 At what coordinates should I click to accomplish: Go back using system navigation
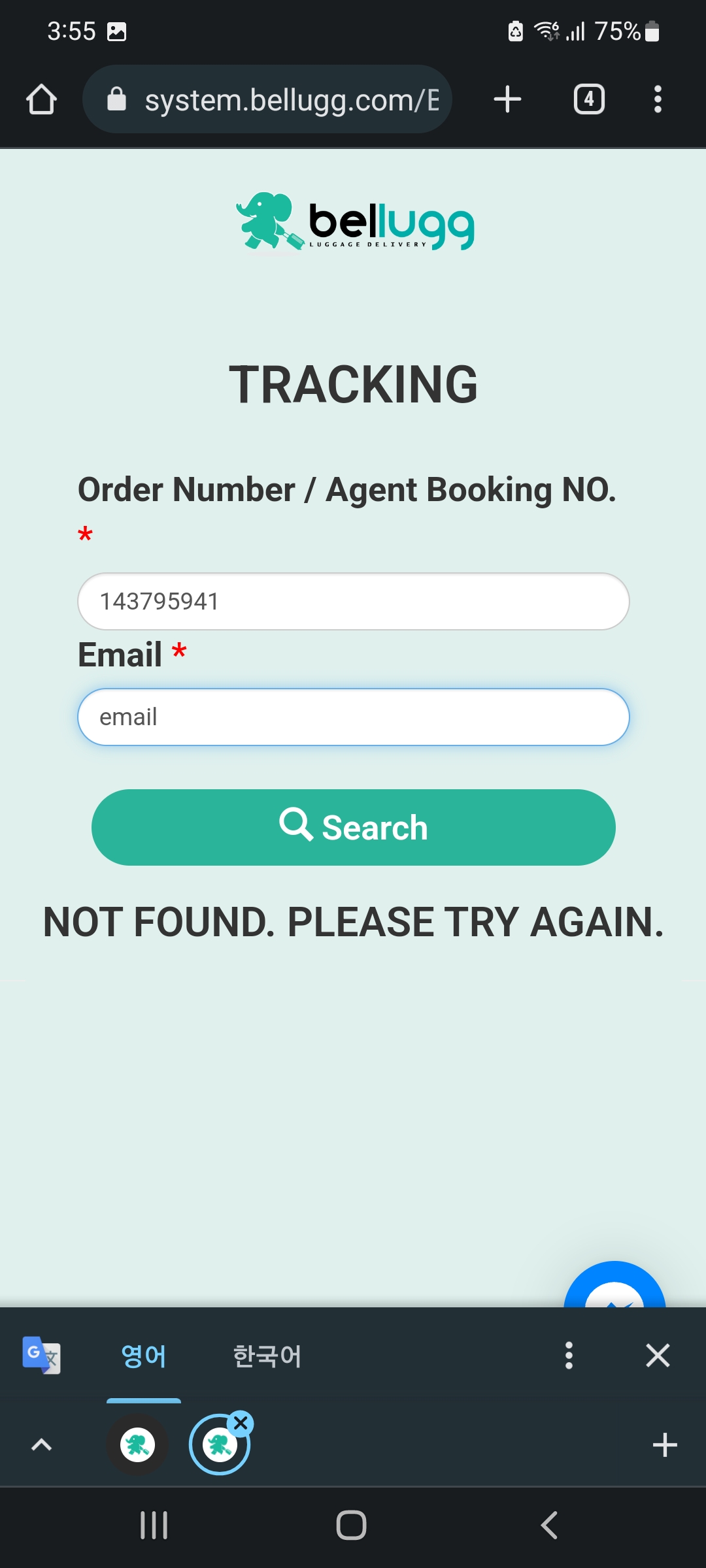(549, 1526)
